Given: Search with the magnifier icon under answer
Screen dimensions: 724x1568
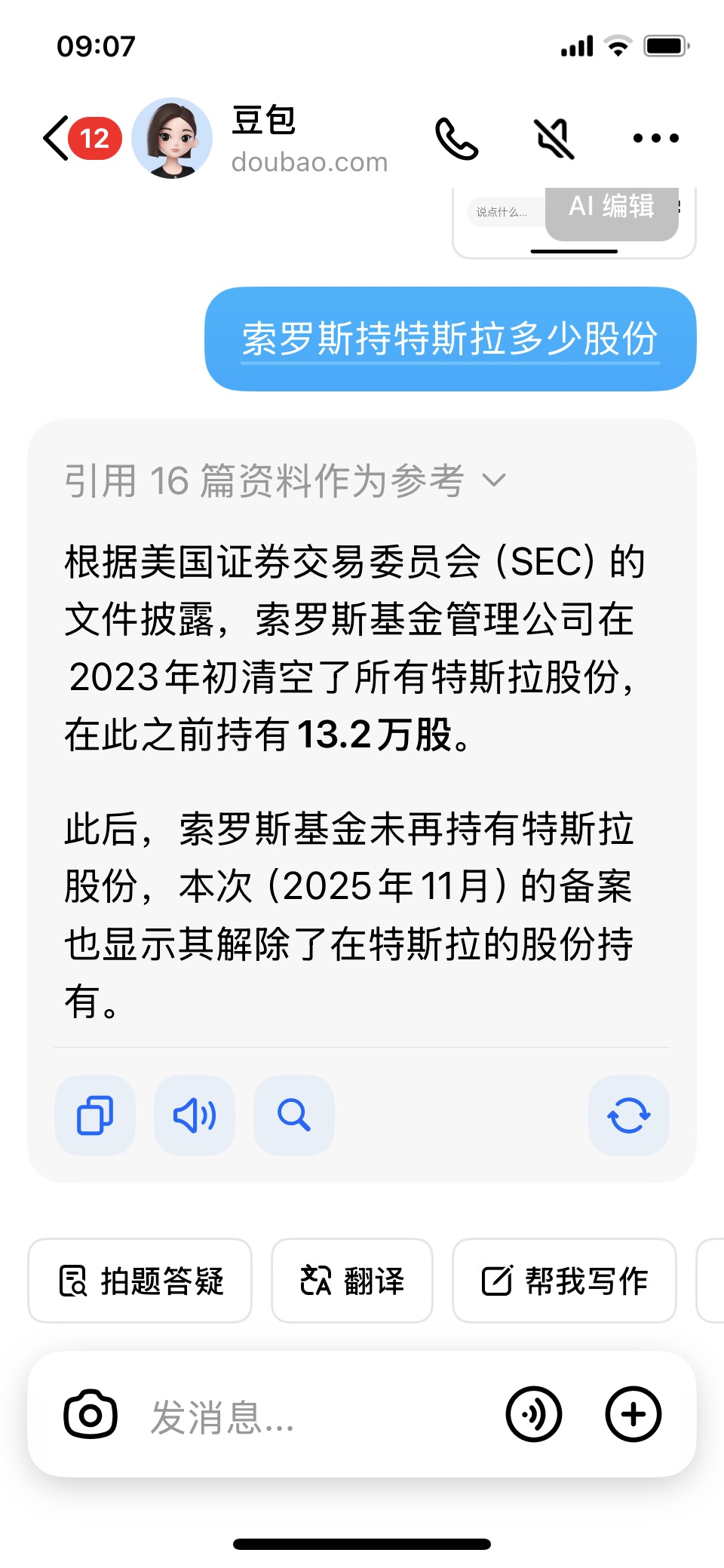Looking at the screenshot, I should [294, 1115].
